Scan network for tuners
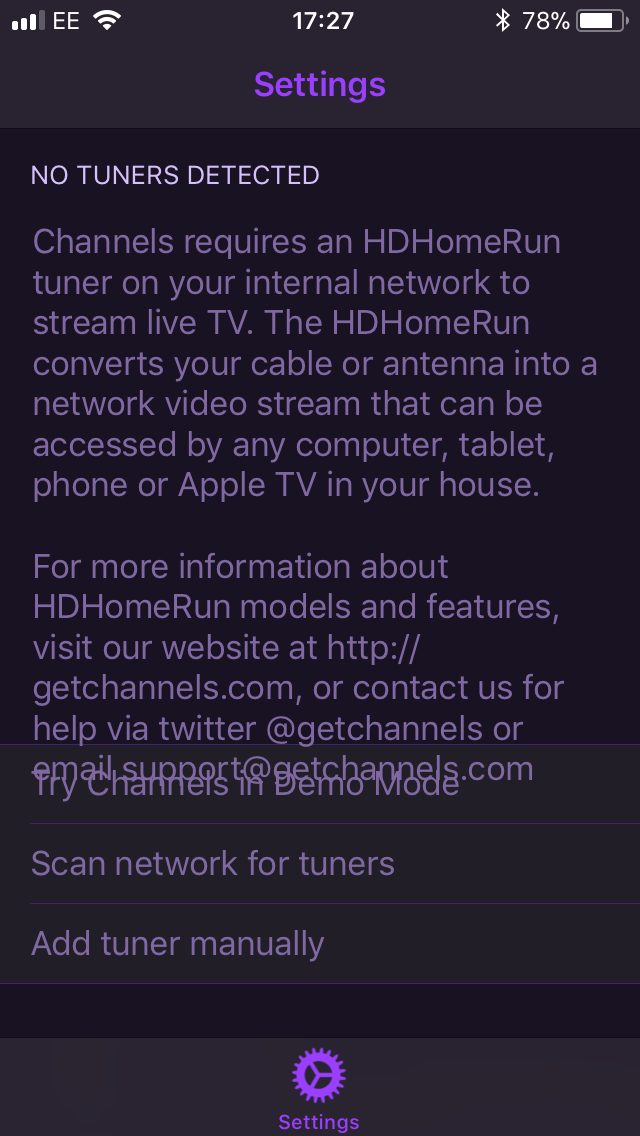Viewport: 640px width, 1136px height. coord(213,863)
